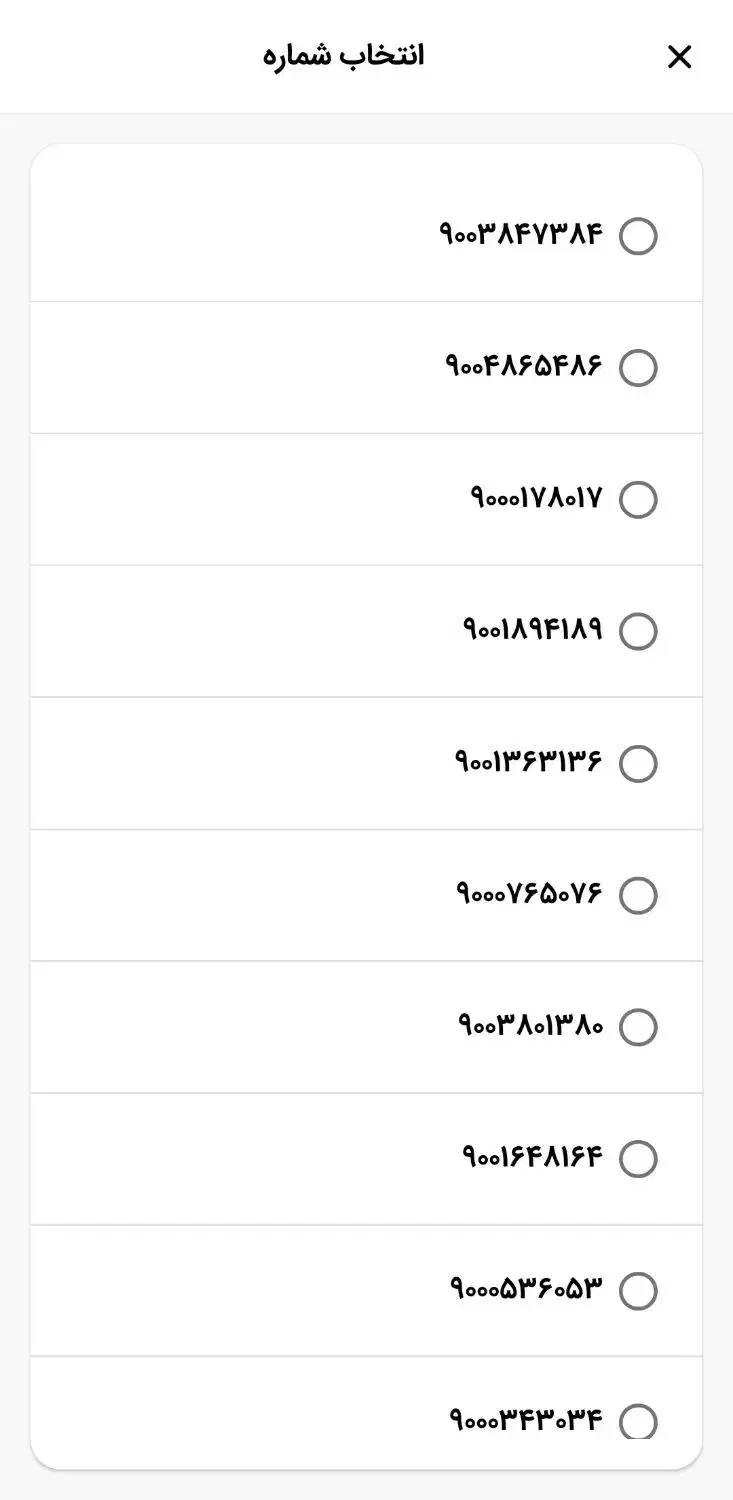Select the radio button for 9001894189
The height and width of the screenshot is (1500, 733).
coord(638,632)
